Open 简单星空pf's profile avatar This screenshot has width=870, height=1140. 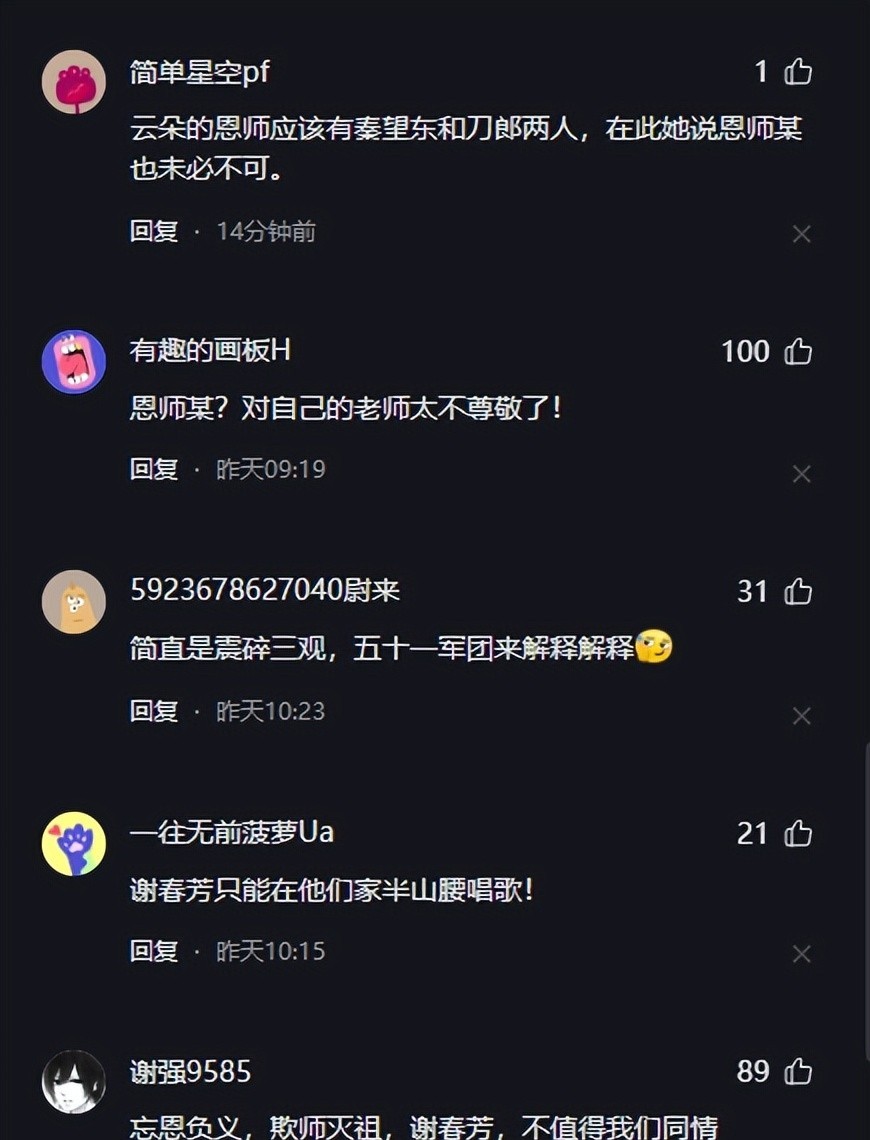pyautogui.click(x=74, y=82)
